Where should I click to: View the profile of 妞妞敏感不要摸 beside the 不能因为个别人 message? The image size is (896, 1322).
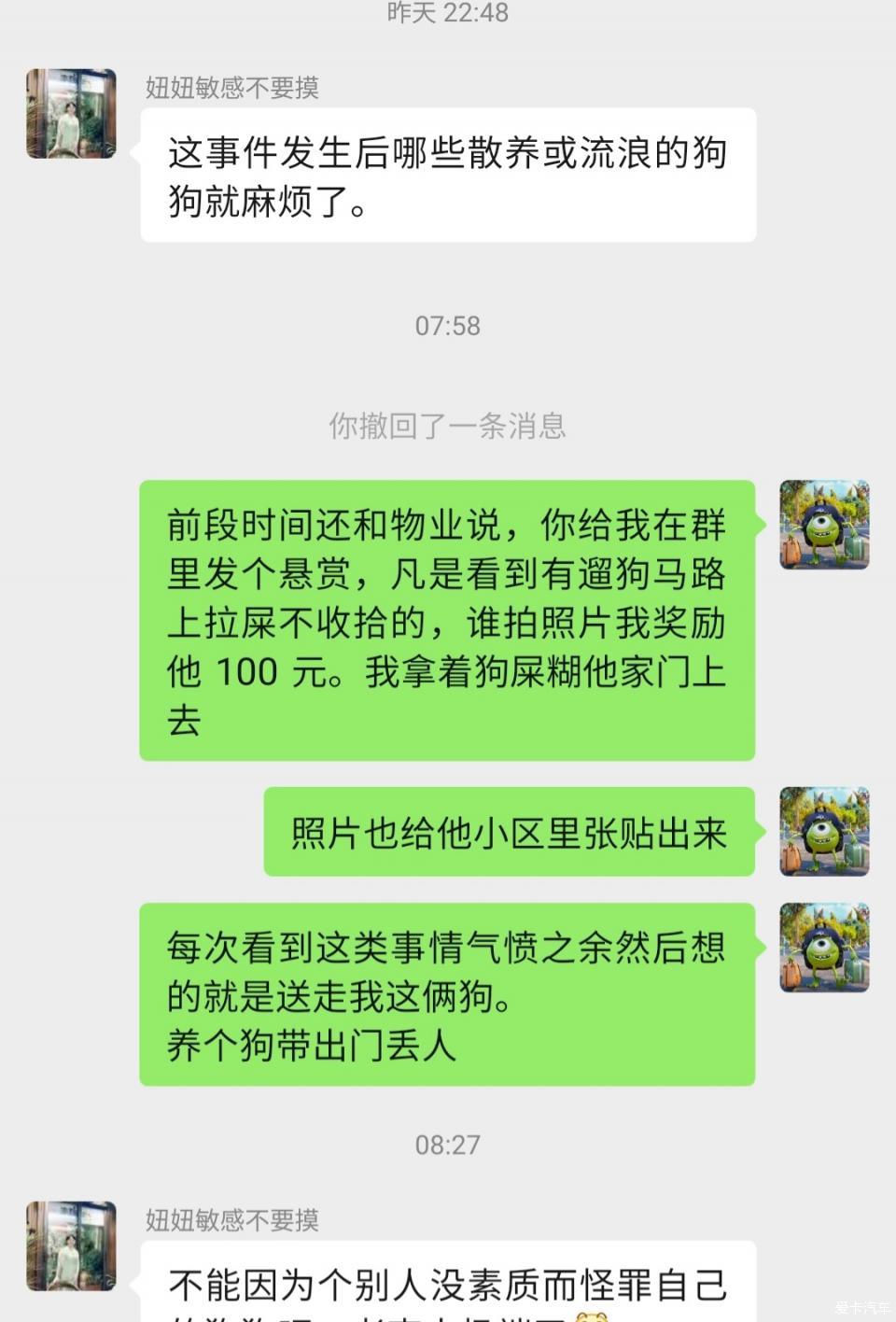pos(71,1245)
